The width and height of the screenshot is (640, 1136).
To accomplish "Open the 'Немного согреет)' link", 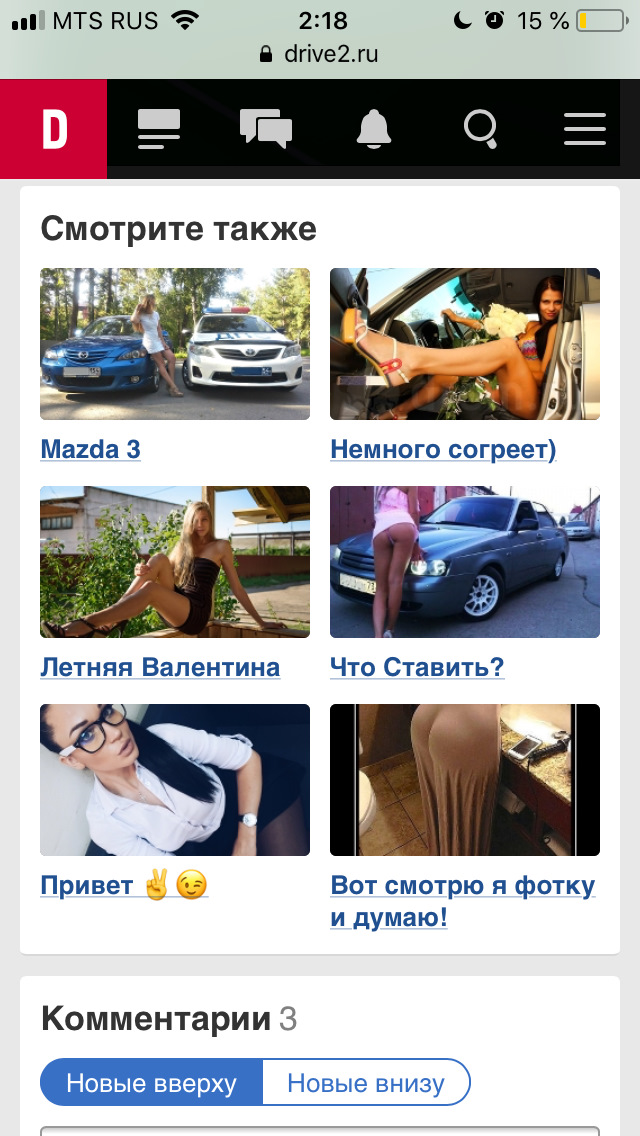I will pyautogui.click(x=443, y=450).
